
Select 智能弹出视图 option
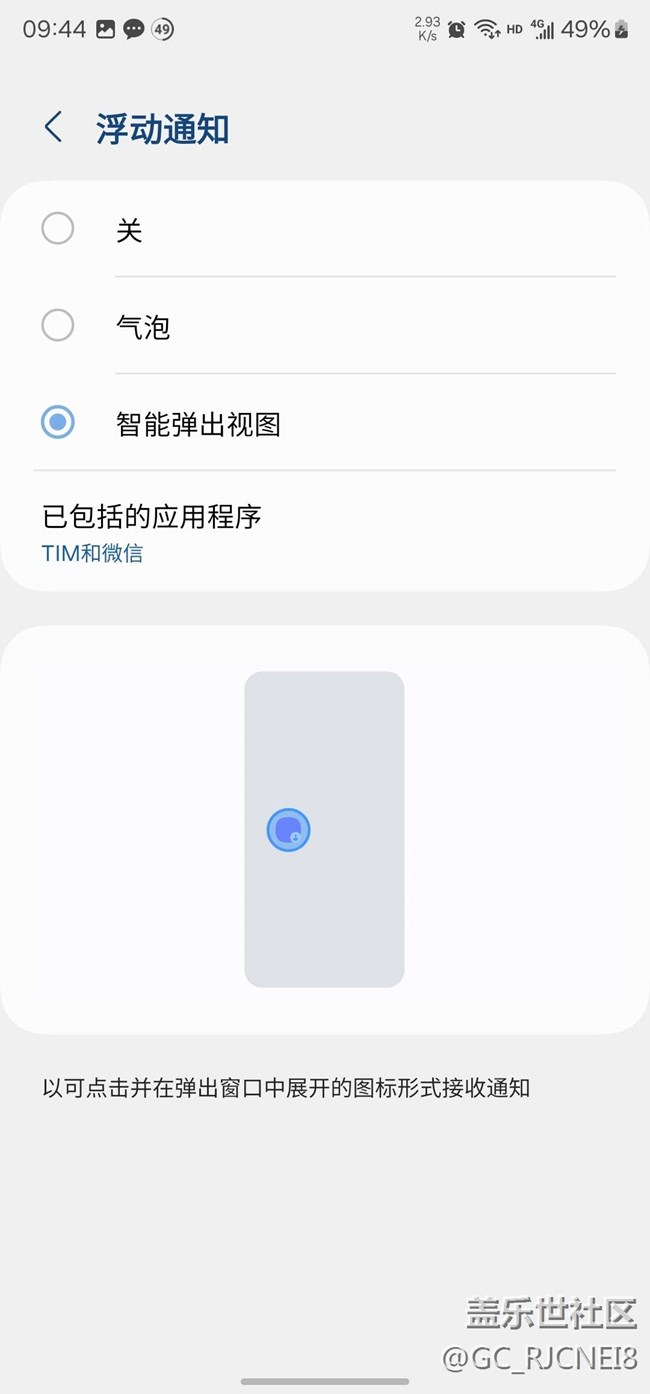click(x=58, y=422)
